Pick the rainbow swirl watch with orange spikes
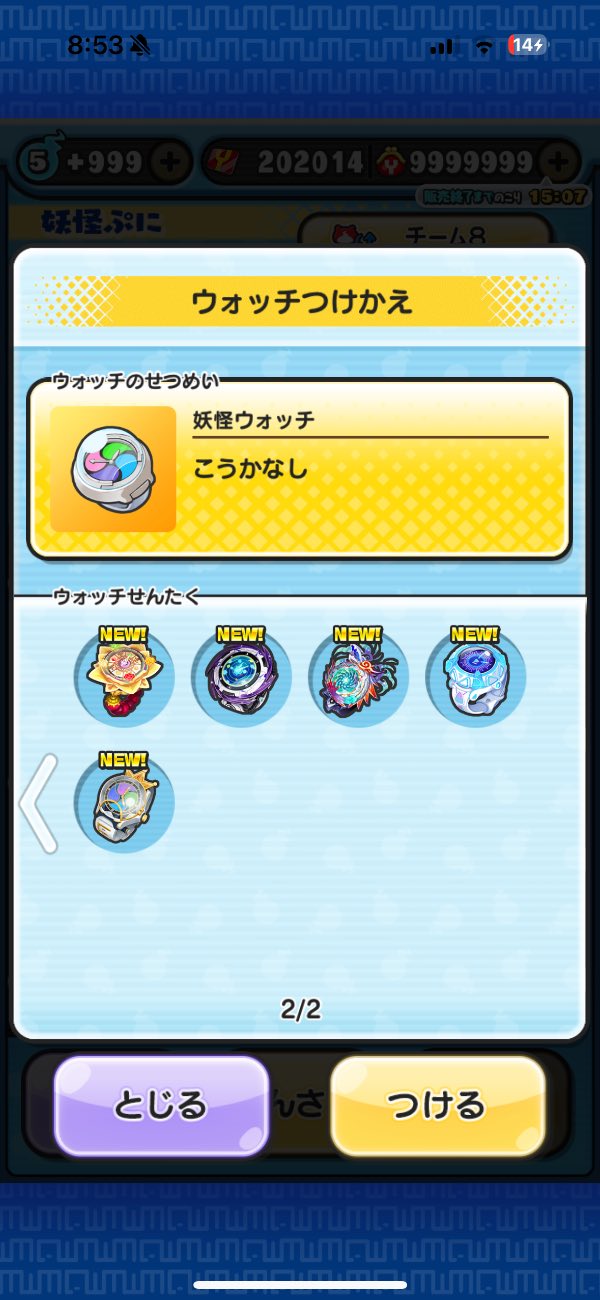This screenshot has width=600, height=1300. coord(358,676)
